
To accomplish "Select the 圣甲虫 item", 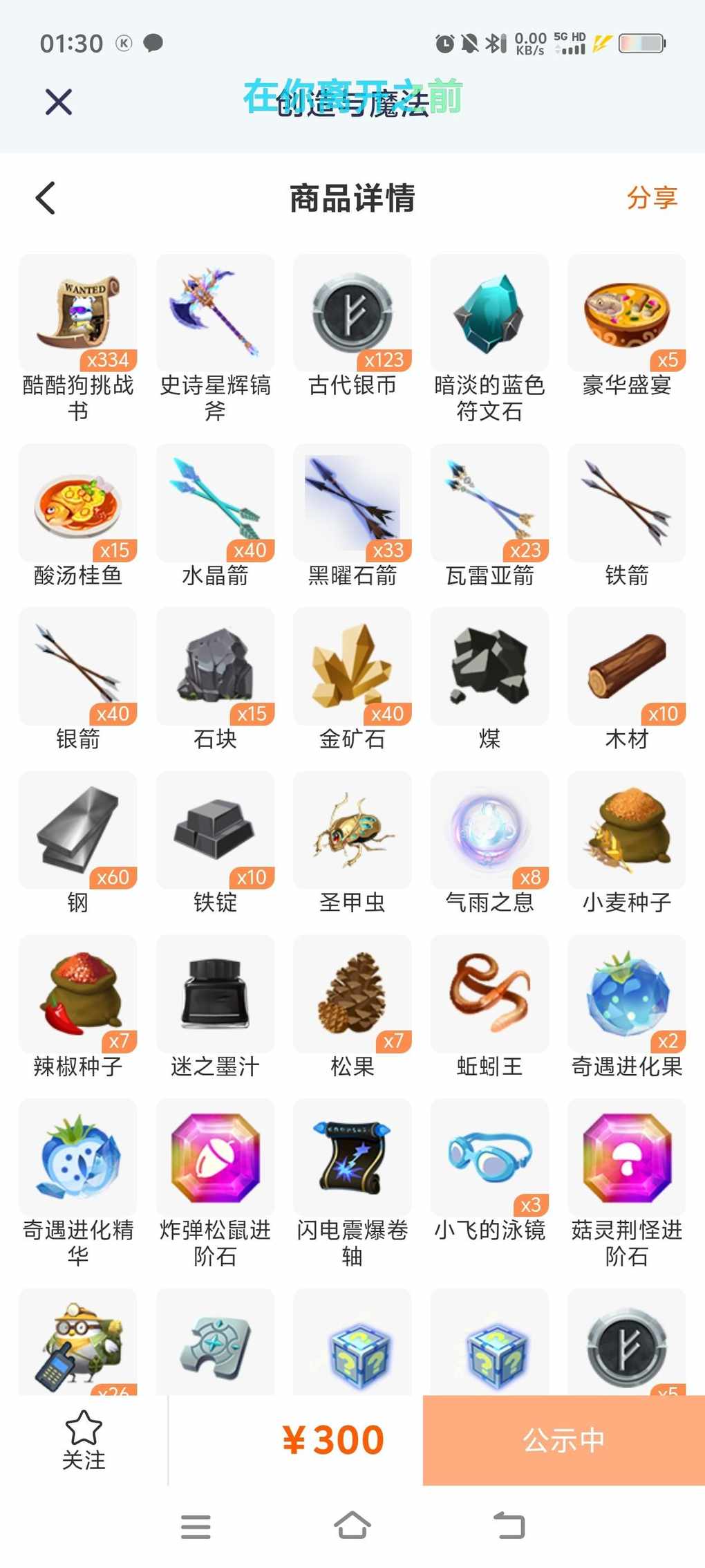I will click(352, 830).
